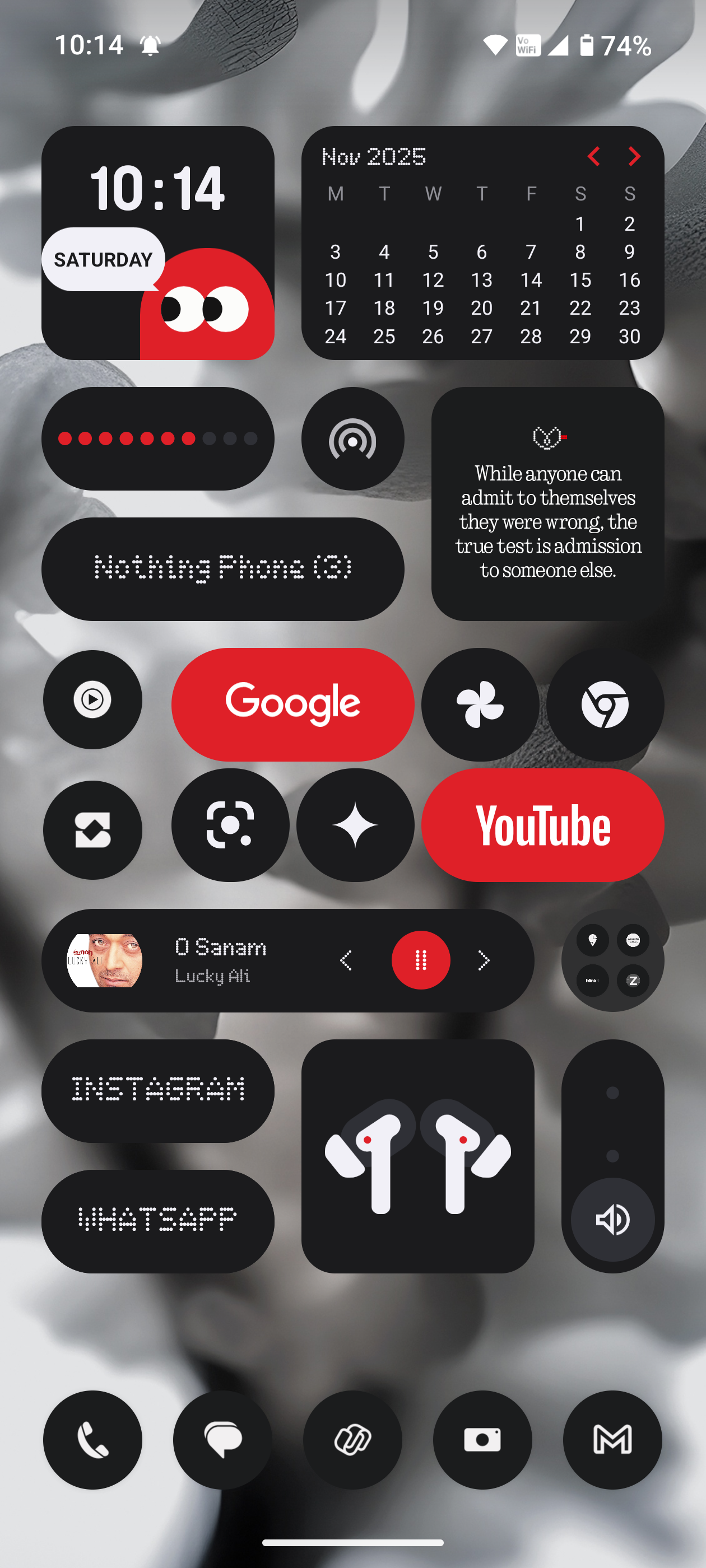Open YouTube Music icon
The width and height of the screenshot is (706, 1568).
point(92,699)
